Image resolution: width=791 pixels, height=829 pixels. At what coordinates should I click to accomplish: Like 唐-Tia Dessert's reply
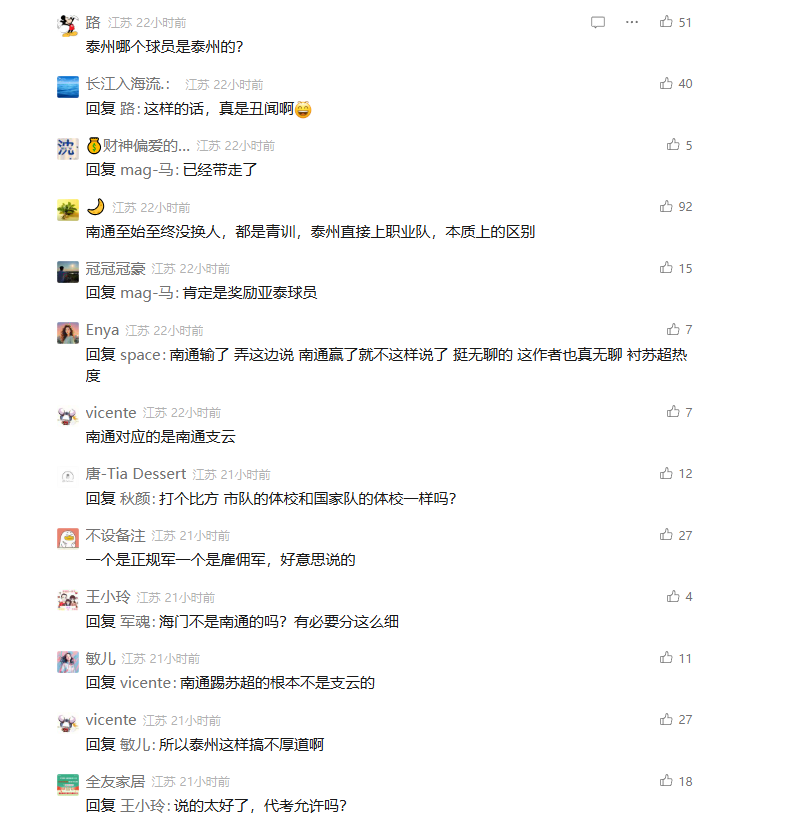coord(666,474)
